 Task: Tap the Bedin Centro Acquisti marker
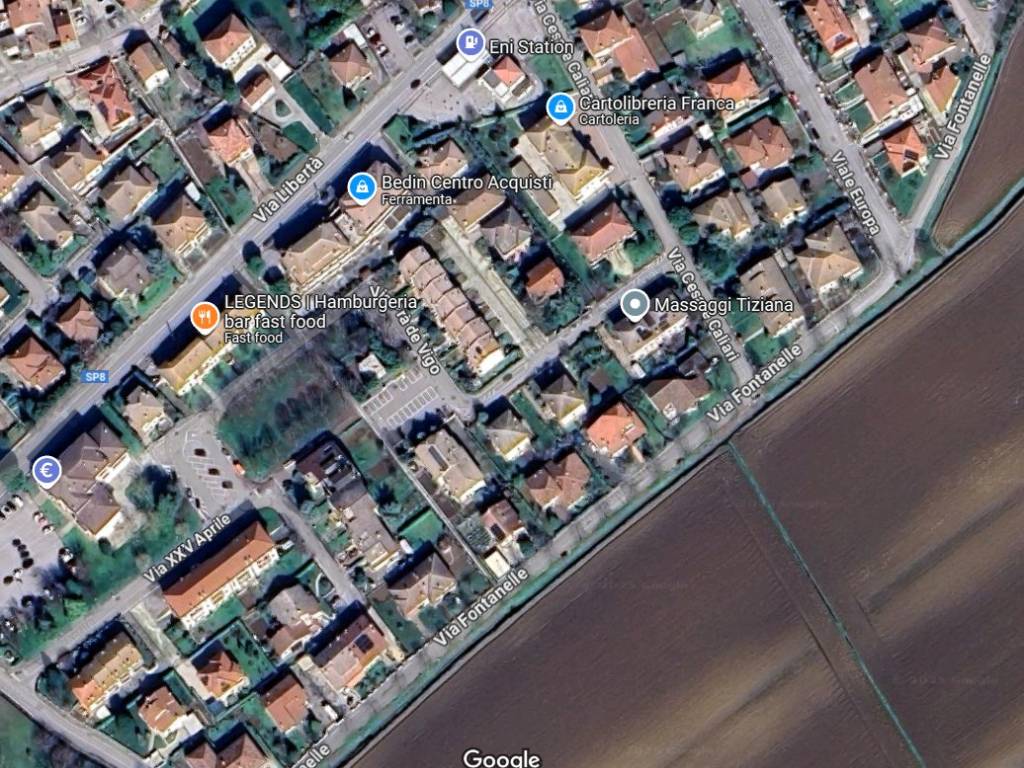362,186
